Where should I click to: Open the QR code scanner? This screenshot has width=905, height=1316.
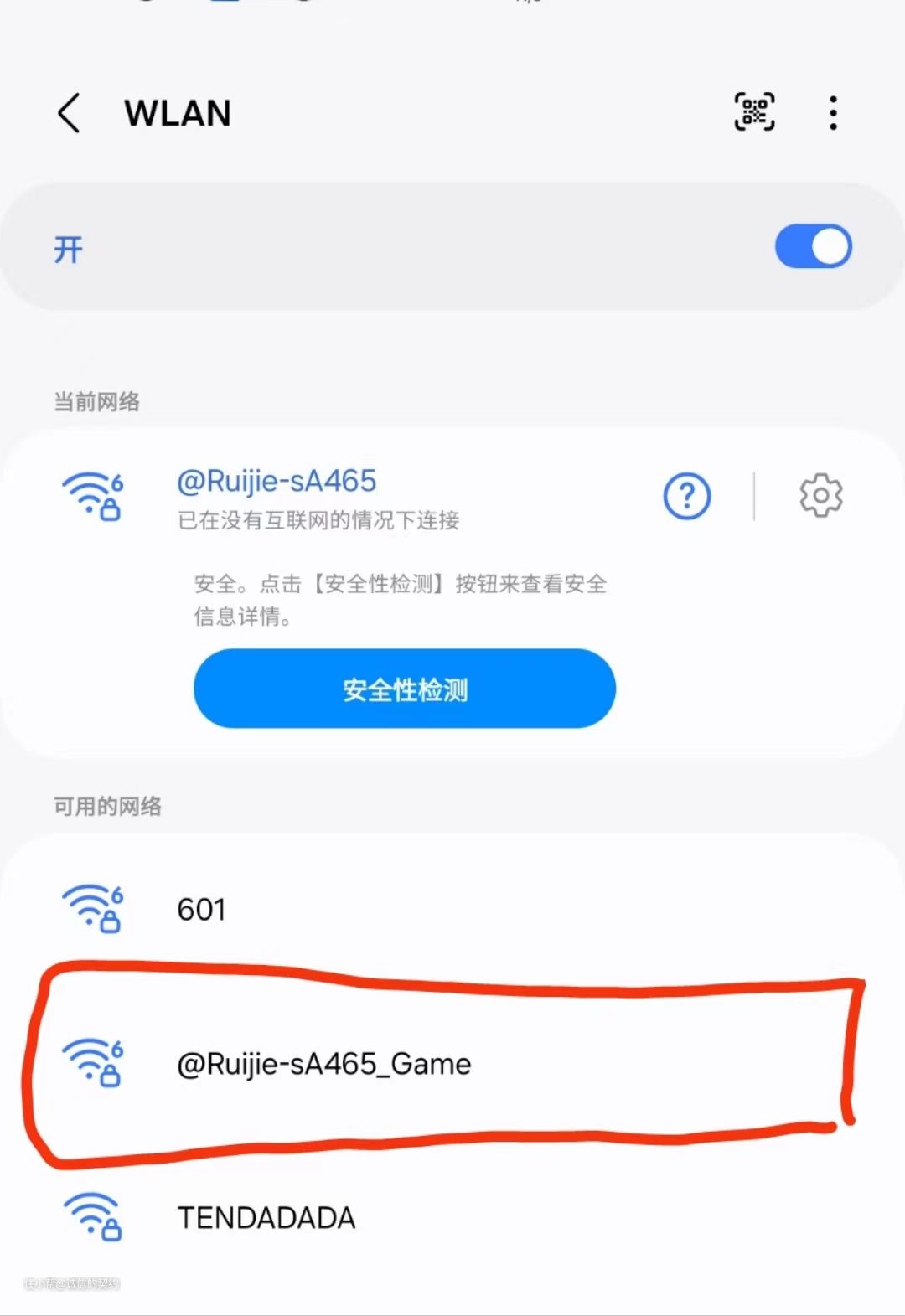[x=754, y=112]
